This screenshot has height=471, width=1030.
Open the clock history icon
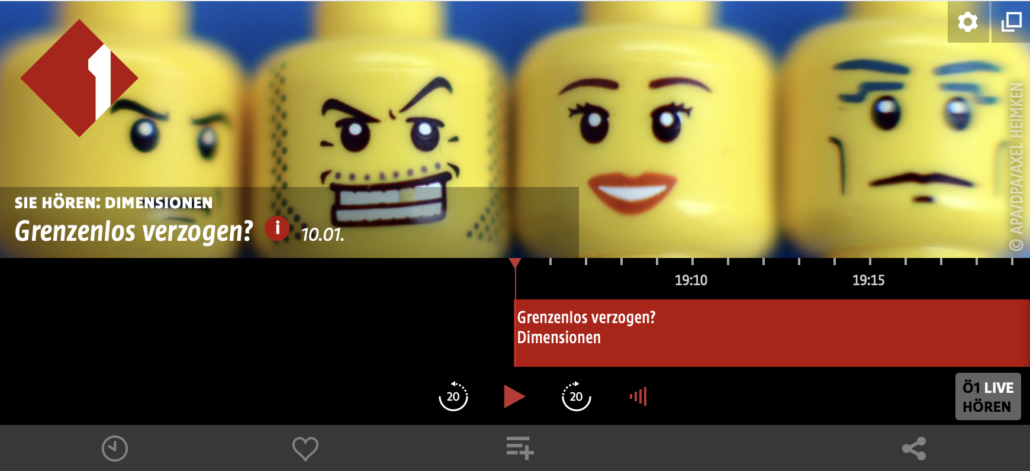coord(115,449)
